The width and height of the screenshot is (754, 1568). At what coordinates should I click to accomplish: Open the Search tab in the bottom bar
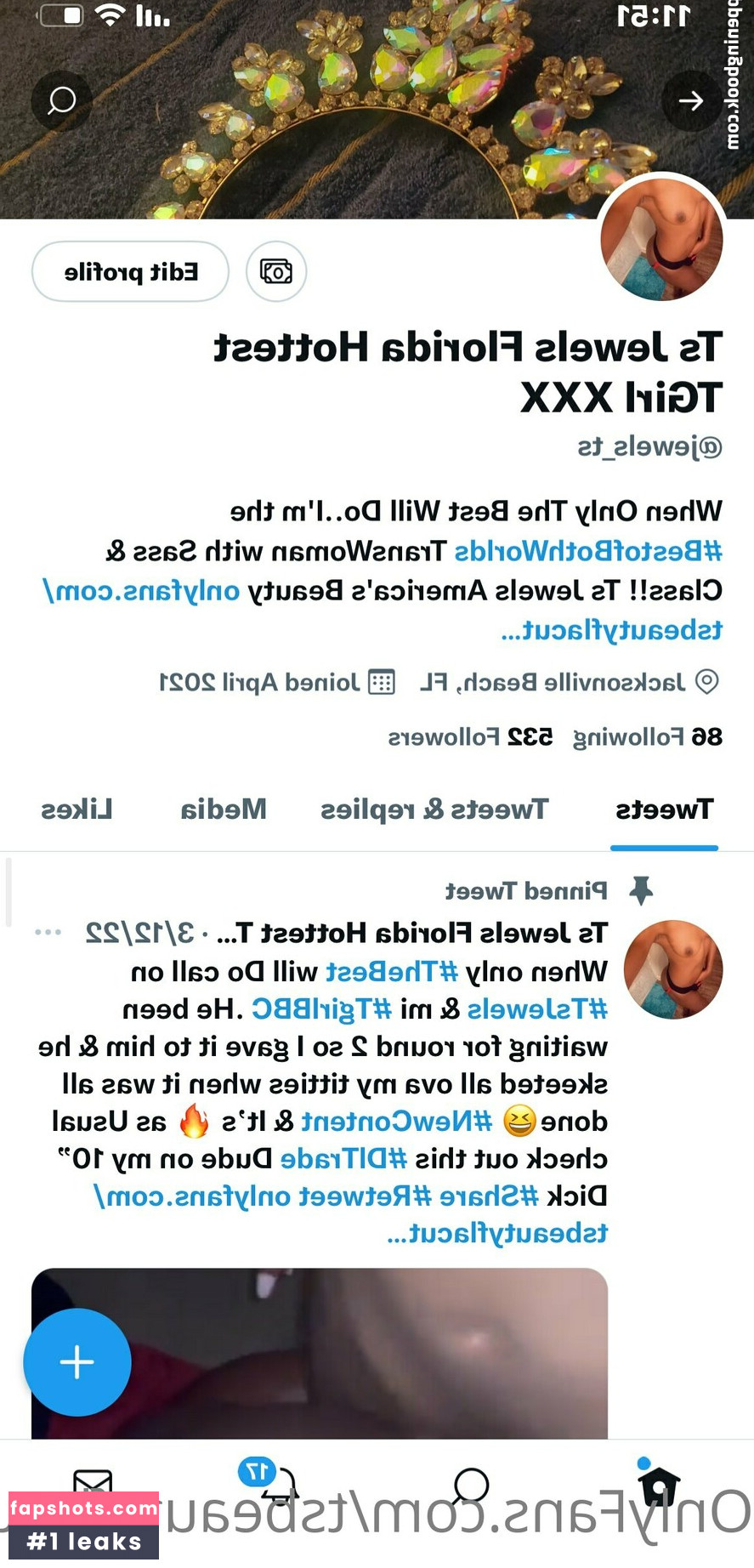pos(470,1486)
